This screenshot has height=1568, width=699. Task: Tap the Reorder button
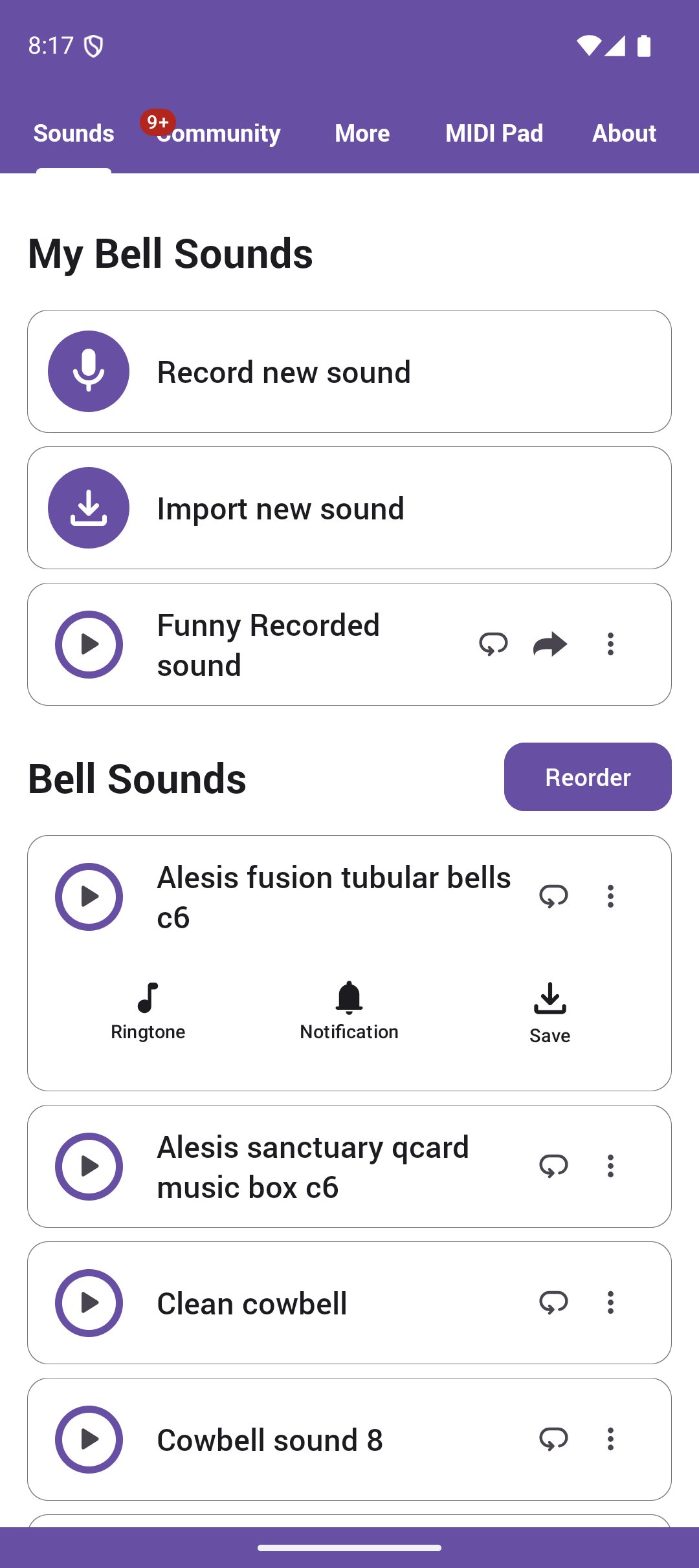coord(587,777)
